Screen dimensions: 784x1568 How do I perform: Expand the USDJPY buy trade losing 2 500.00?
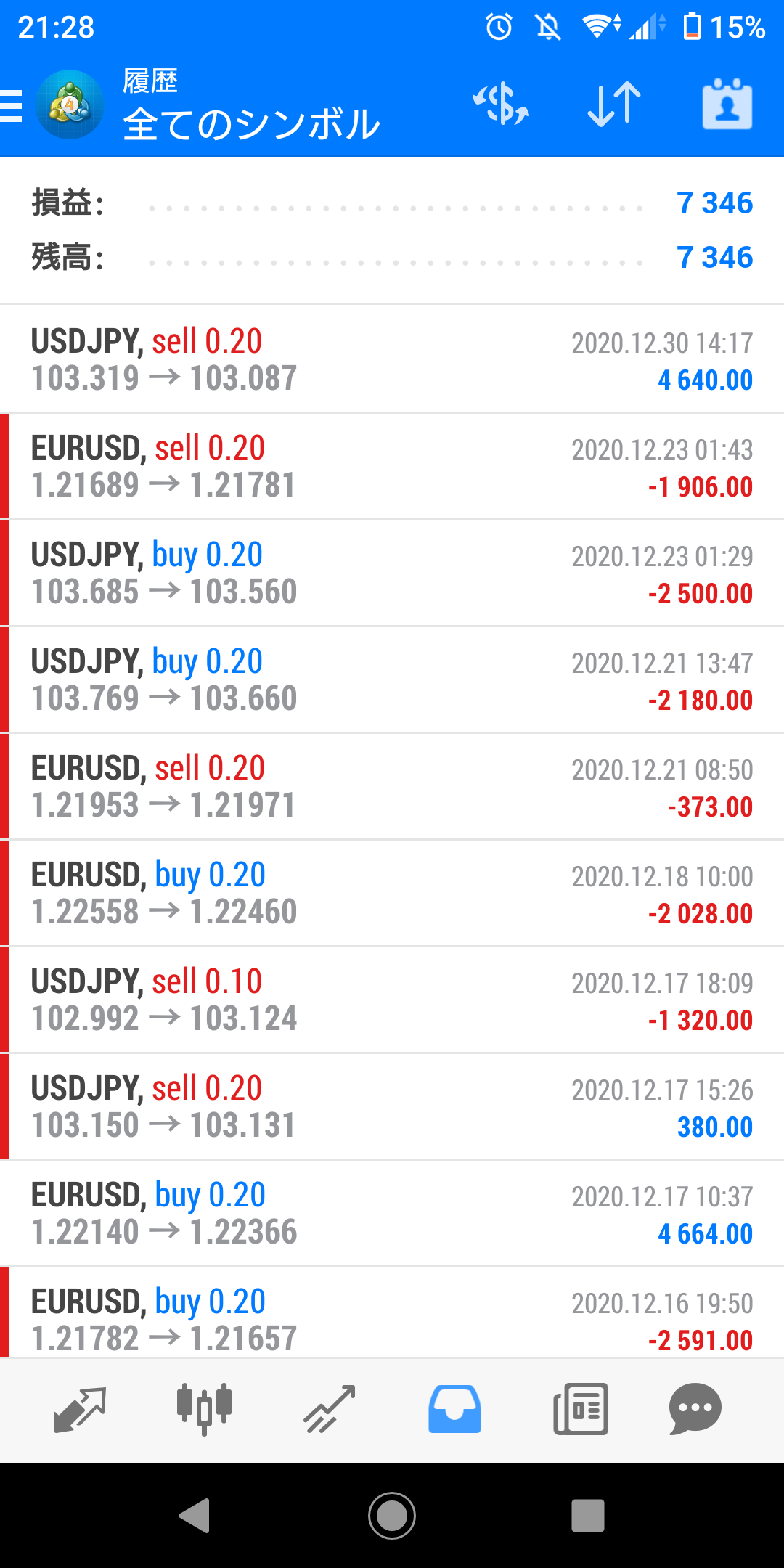392,573
